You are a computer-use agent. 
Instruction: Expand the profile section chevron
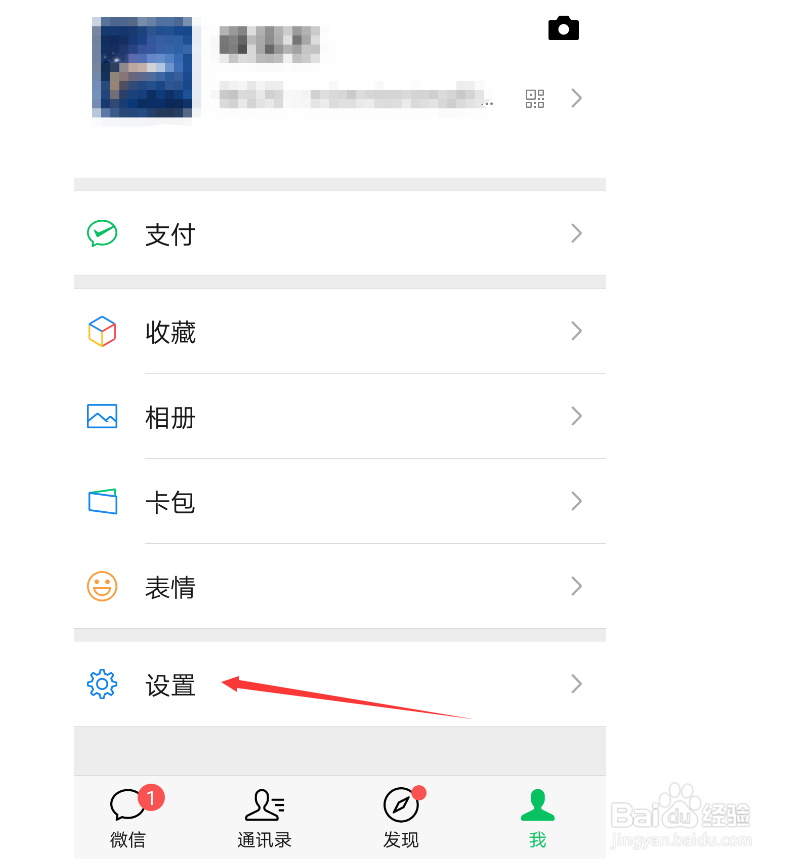pyautogui.click(x=576, y=98)
